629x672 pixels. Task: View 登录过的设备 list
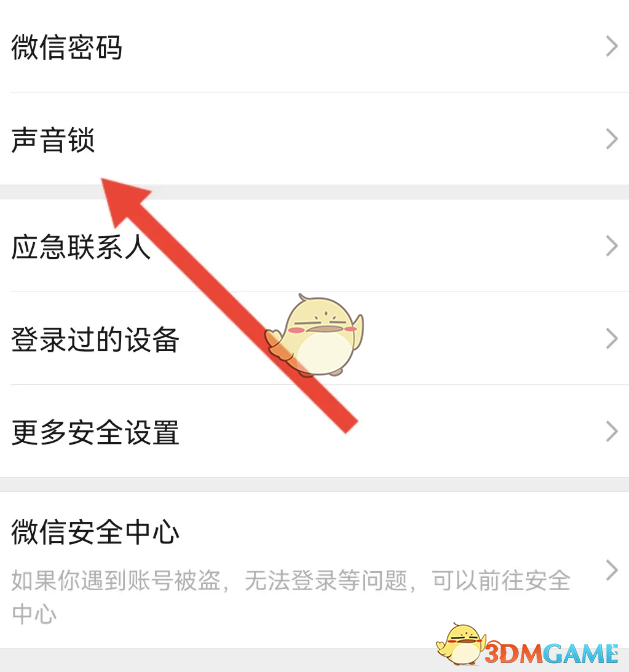tap(95, 339)
